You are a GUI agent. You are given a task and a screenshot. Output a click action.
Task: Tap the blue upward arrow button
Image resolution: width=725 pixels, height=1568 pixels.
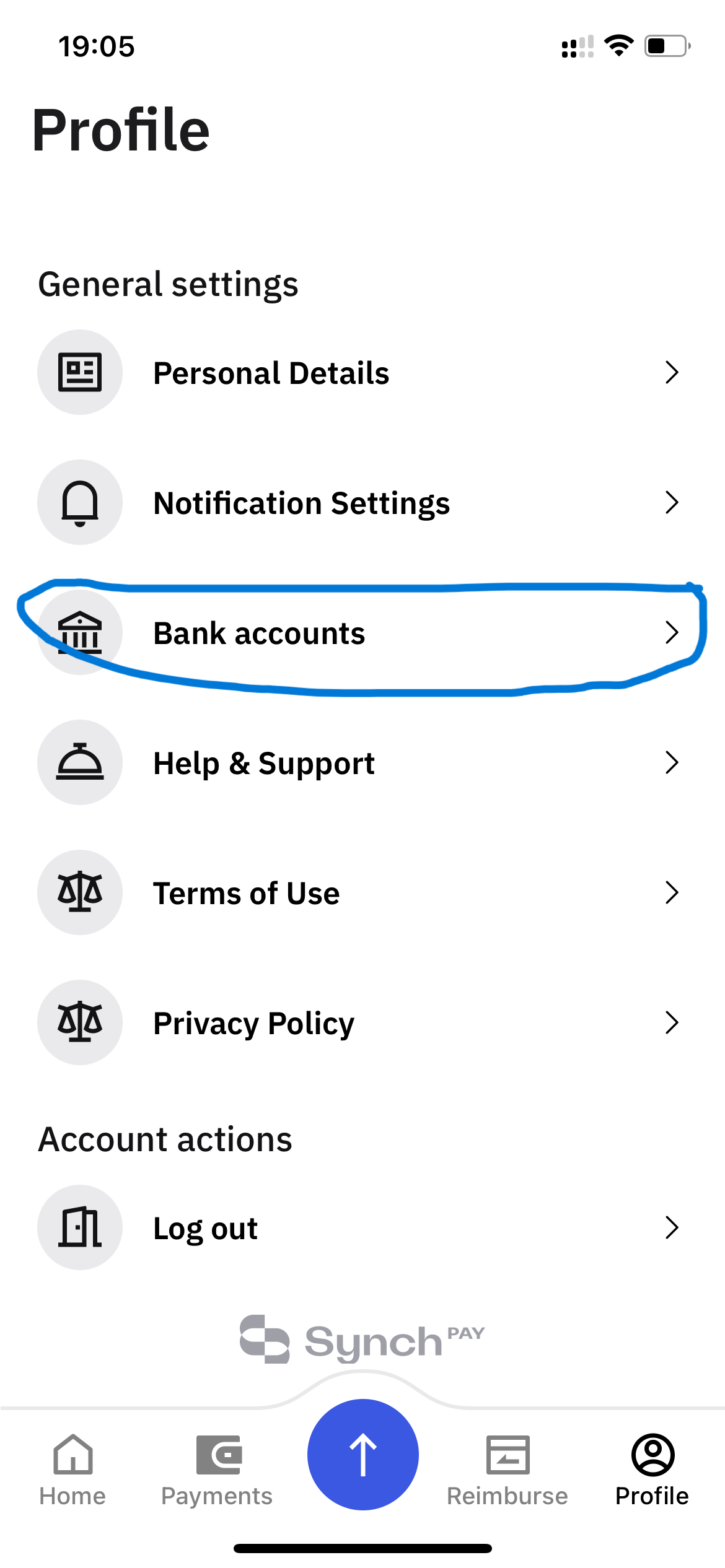coord(363,1454)
